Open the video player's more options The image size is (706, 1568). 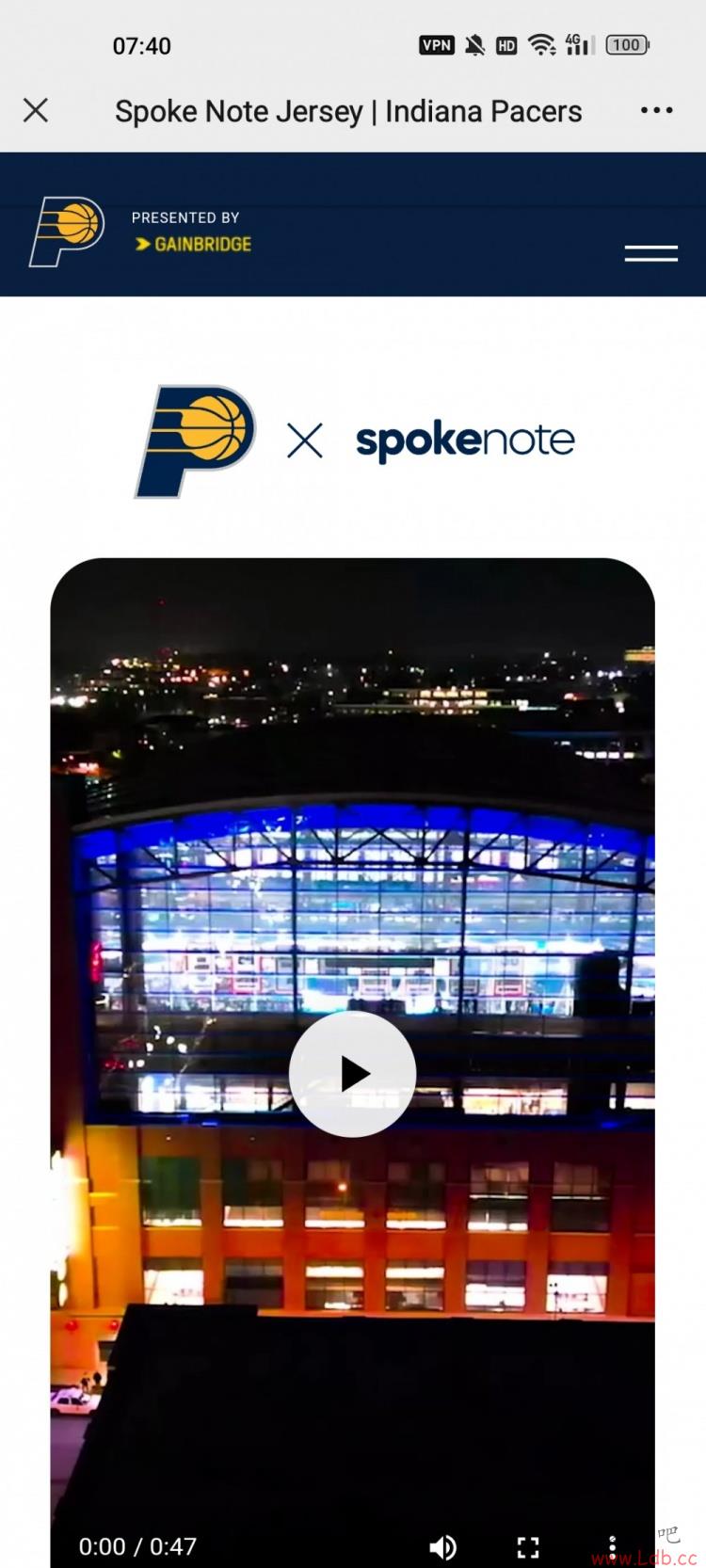(612, 1547)
